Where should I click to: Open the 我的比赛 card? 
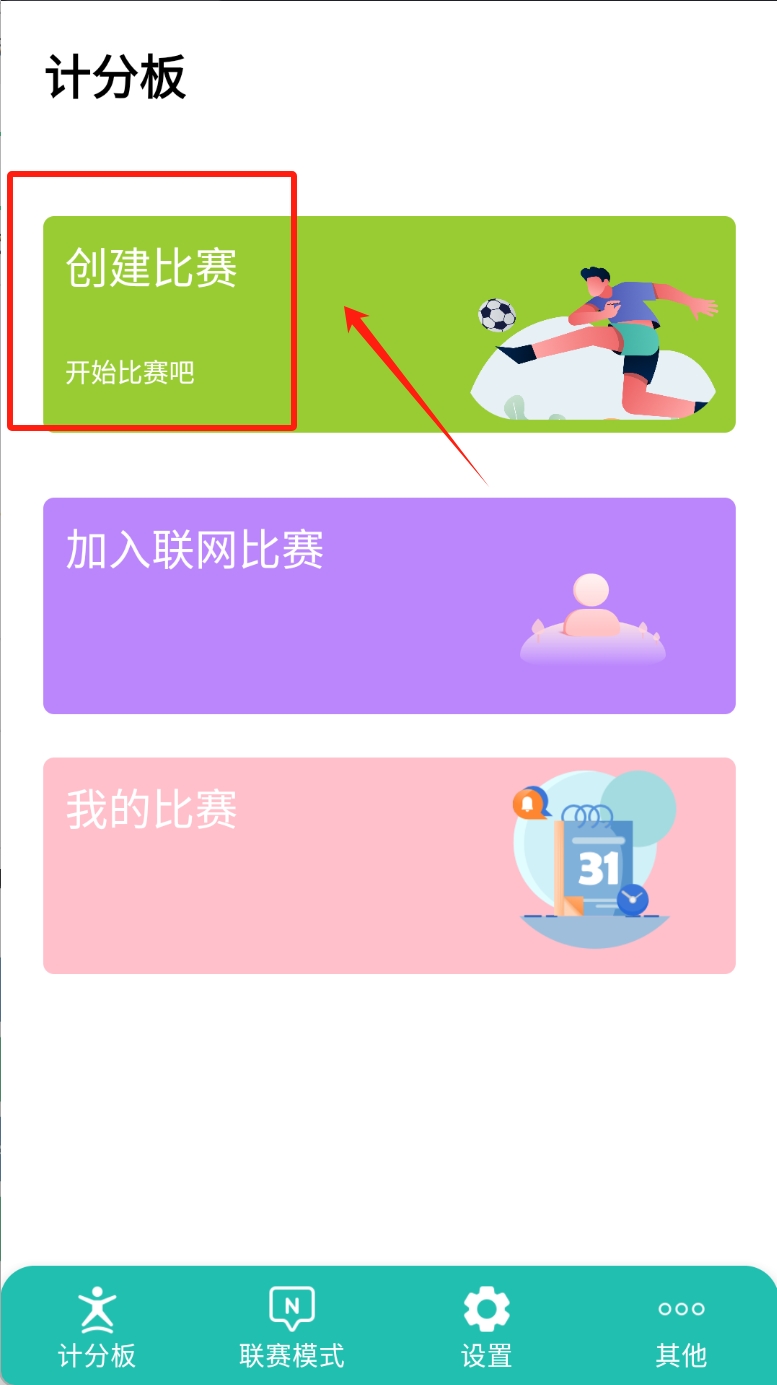(389, 865)
